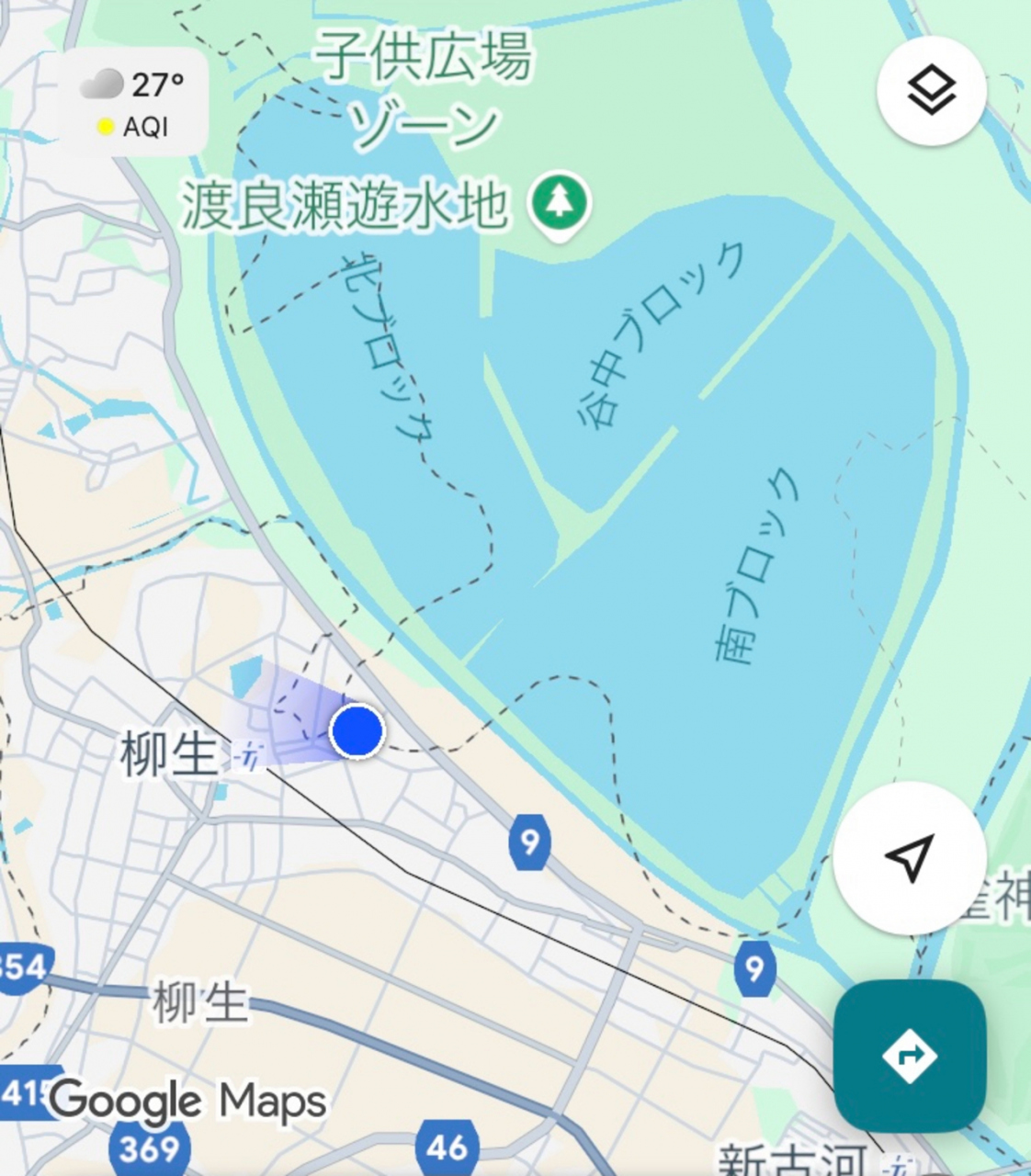This screenshot has height=1176, width=1031.
Task: Tap the blue current location dot
Action: coord(357,731)
